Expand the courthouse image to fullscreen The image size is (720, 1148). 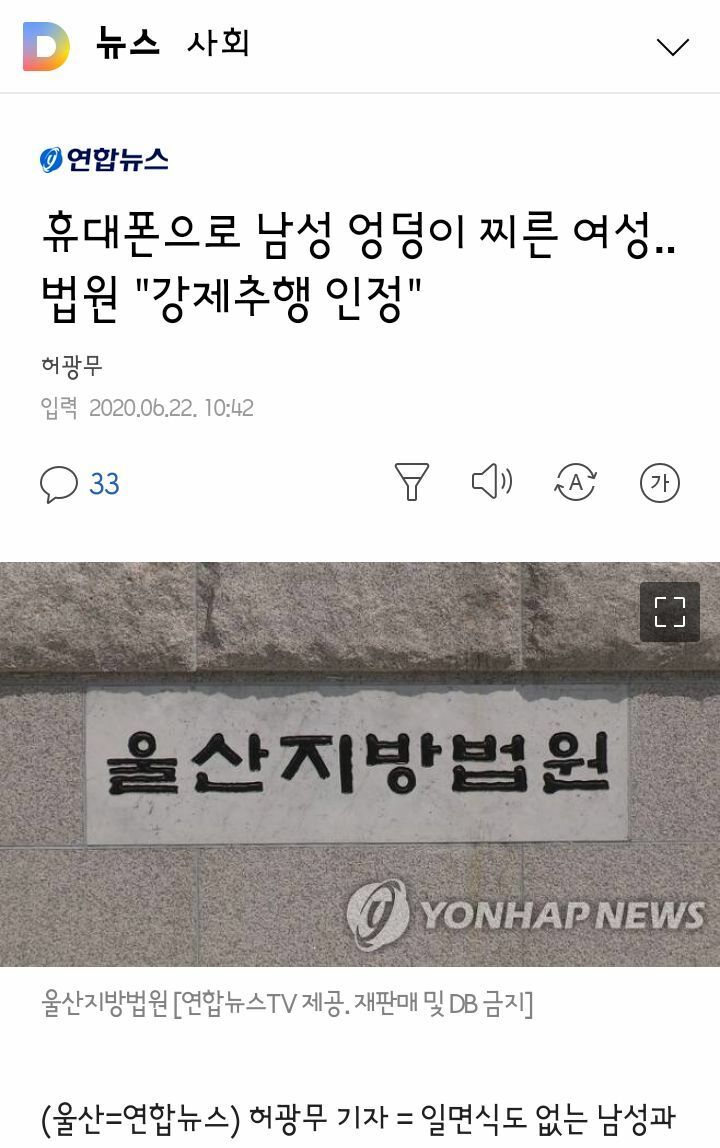pos(669,611)
